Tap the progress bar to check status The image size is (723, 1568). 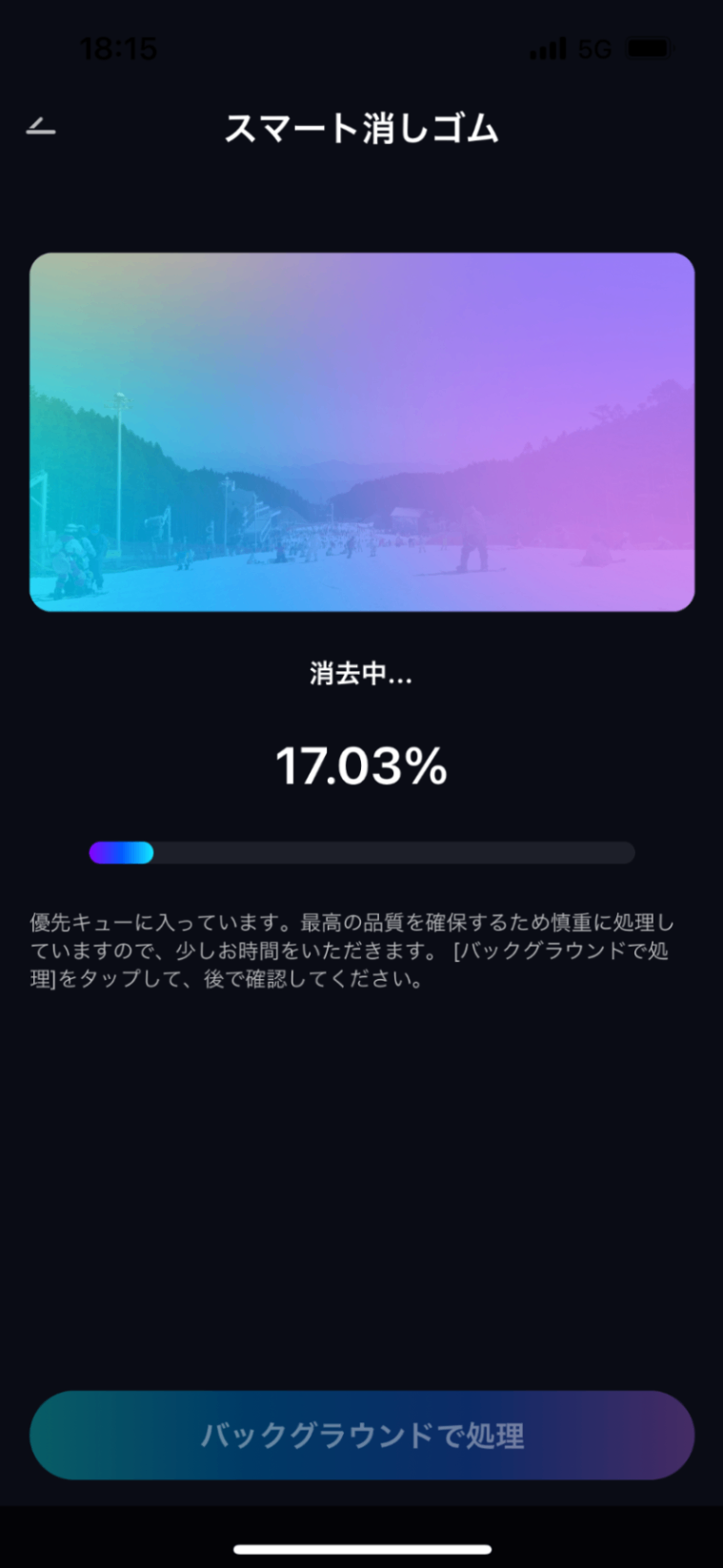tap(361, 852)
